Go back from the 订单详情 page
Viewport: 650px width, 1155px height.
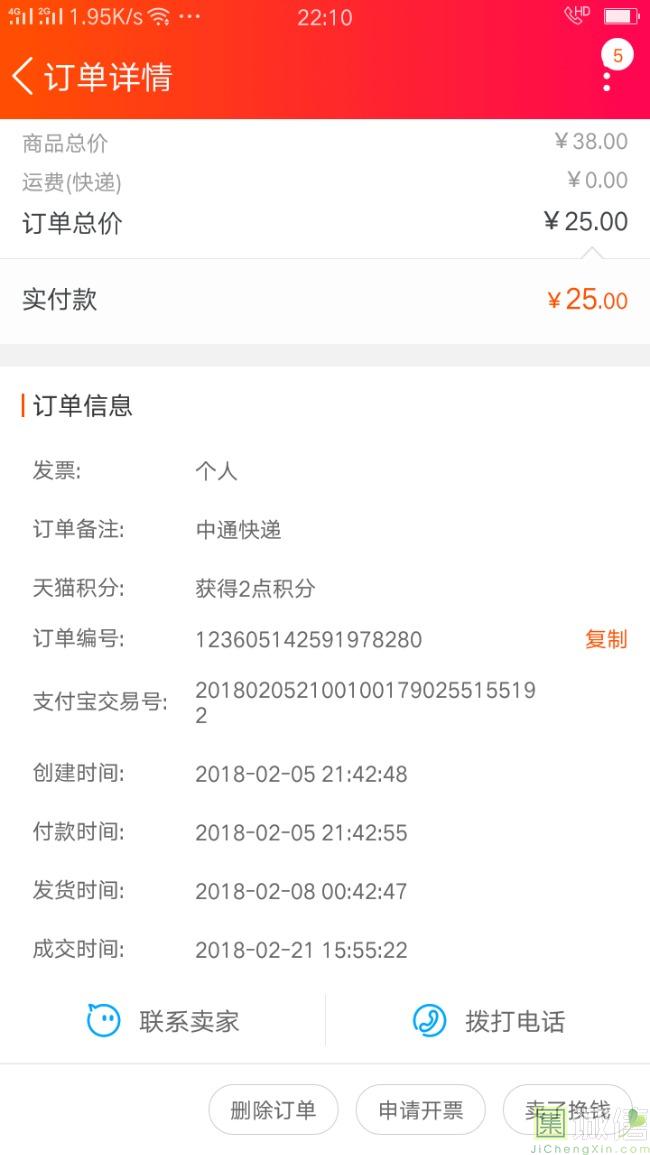[x=23, y=77]
